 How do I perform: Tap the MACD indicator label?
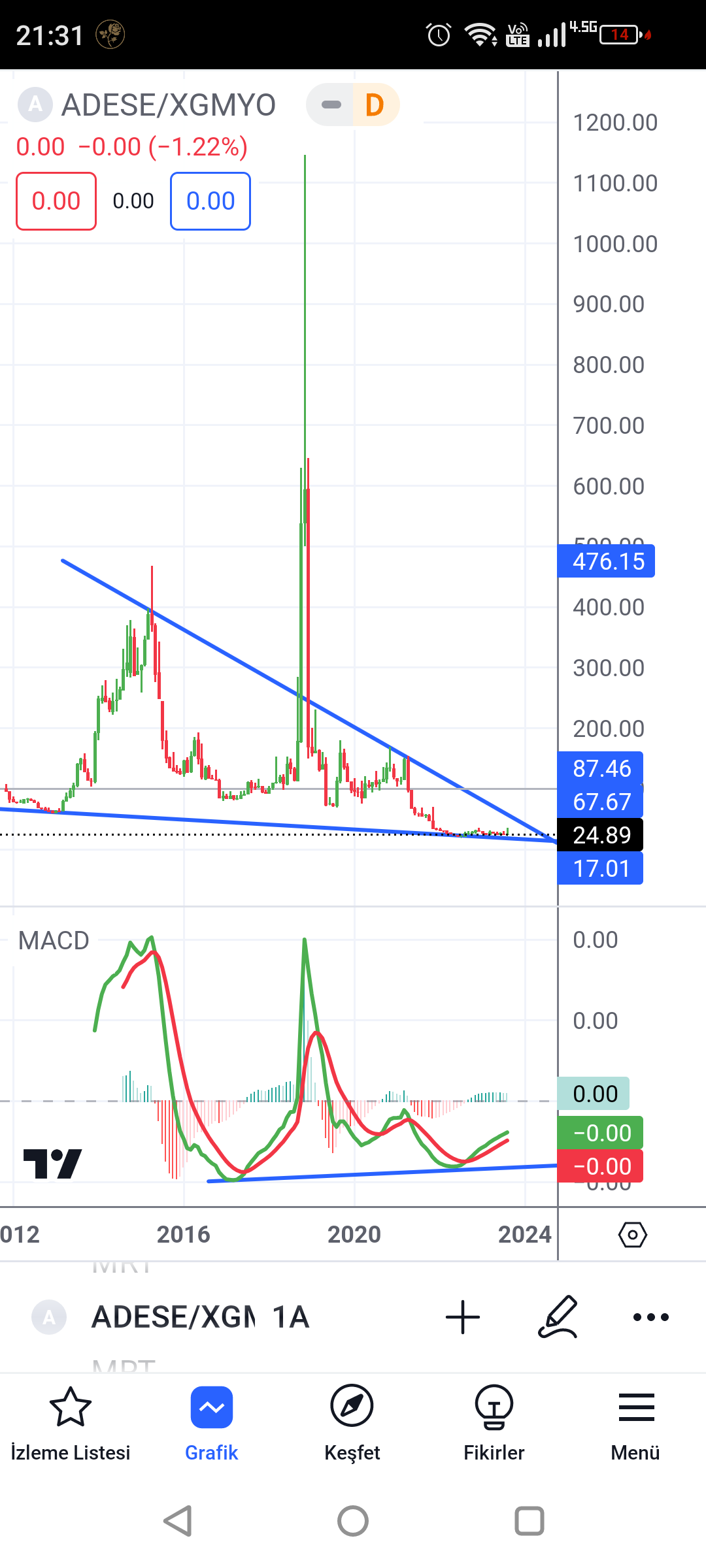tap(54, 941)
